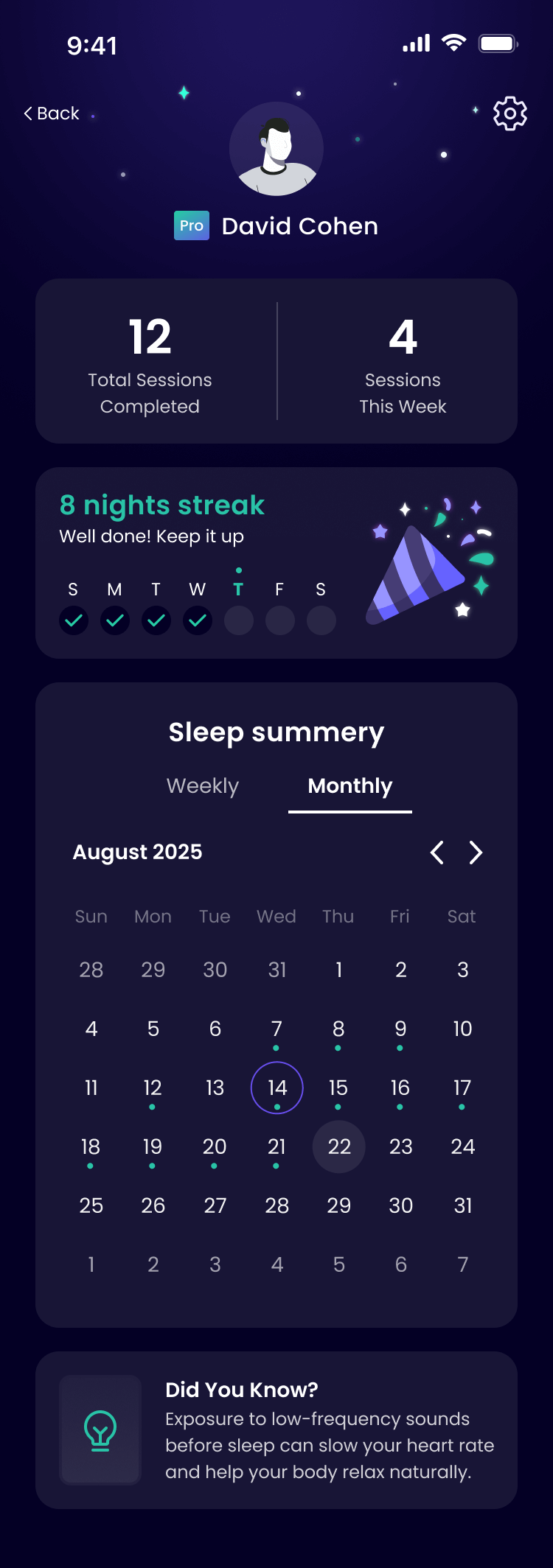
Task: Go to the previous month in calendar
Action: 437,853
